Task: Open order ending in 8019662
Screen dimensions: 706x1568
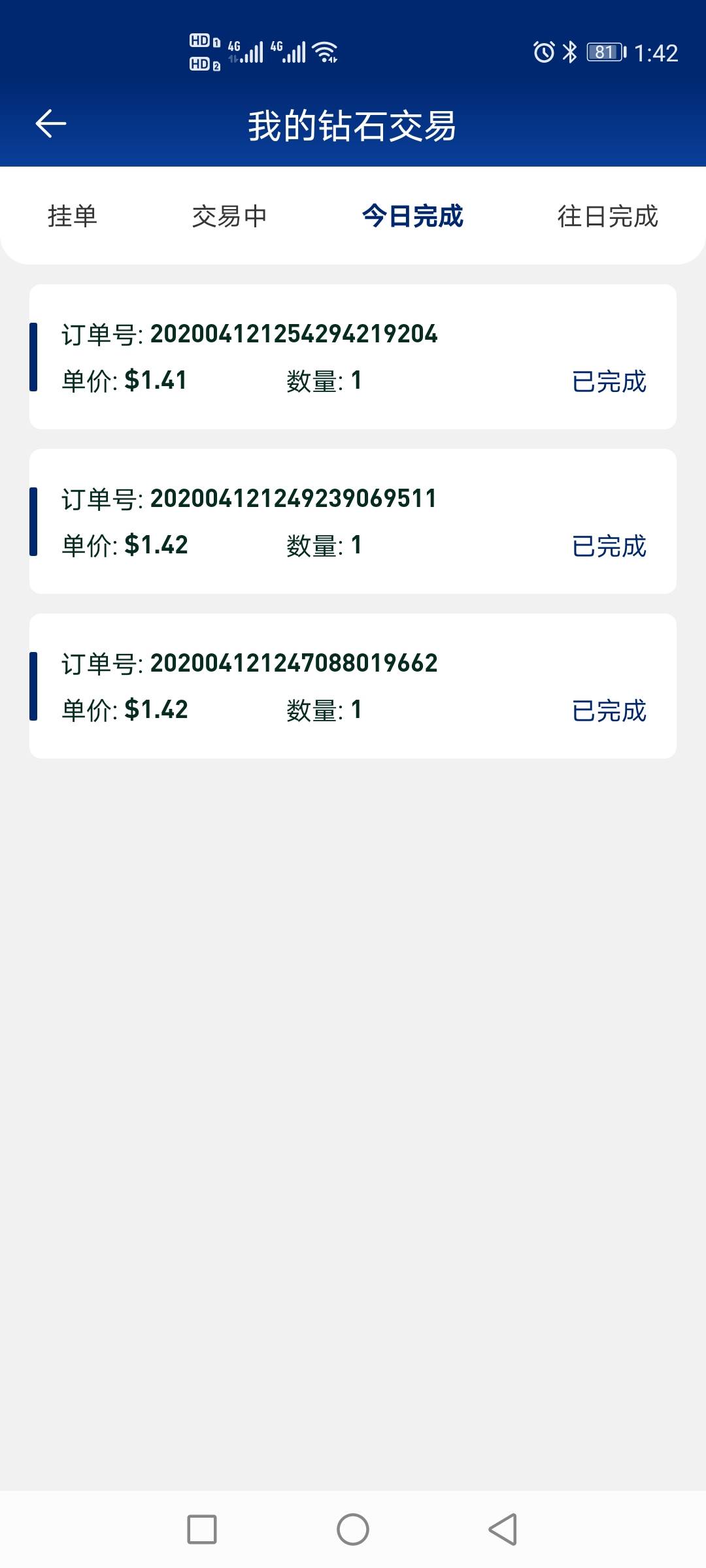Action: click(x=353, y=686)
